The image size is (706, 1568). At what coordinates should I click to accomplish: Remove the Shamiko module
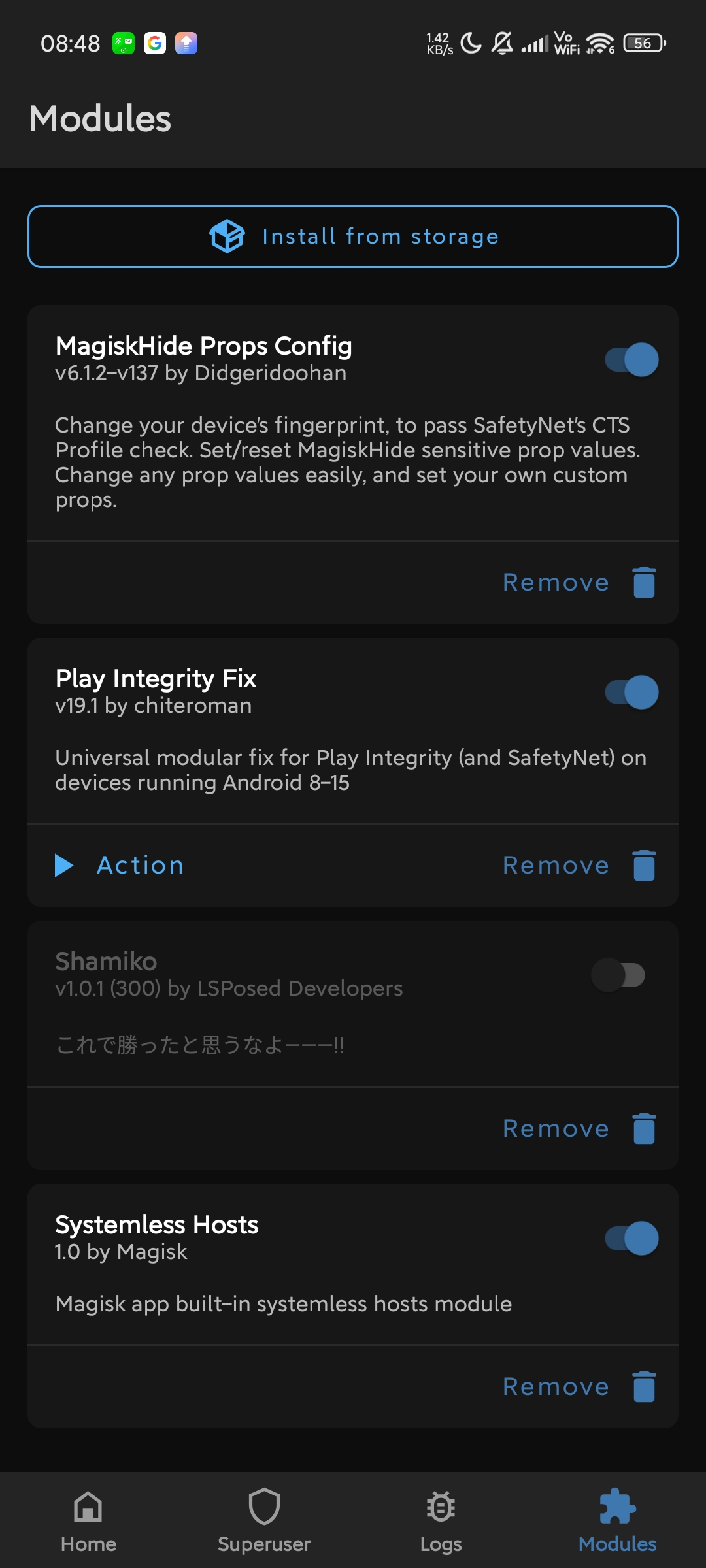(579, 1128)
